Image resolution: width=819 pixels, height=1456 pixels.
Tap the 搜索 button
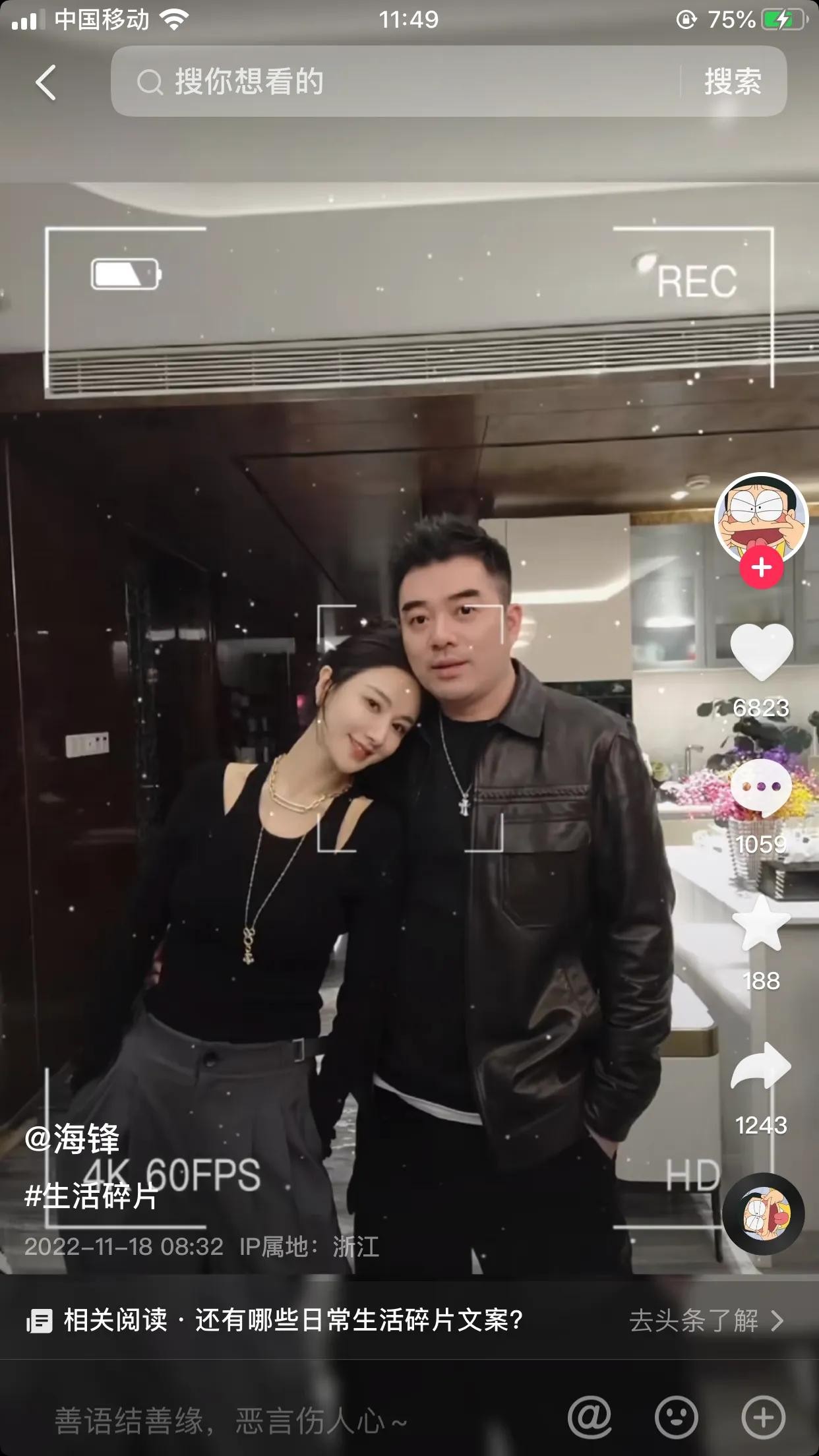(733, 82)
